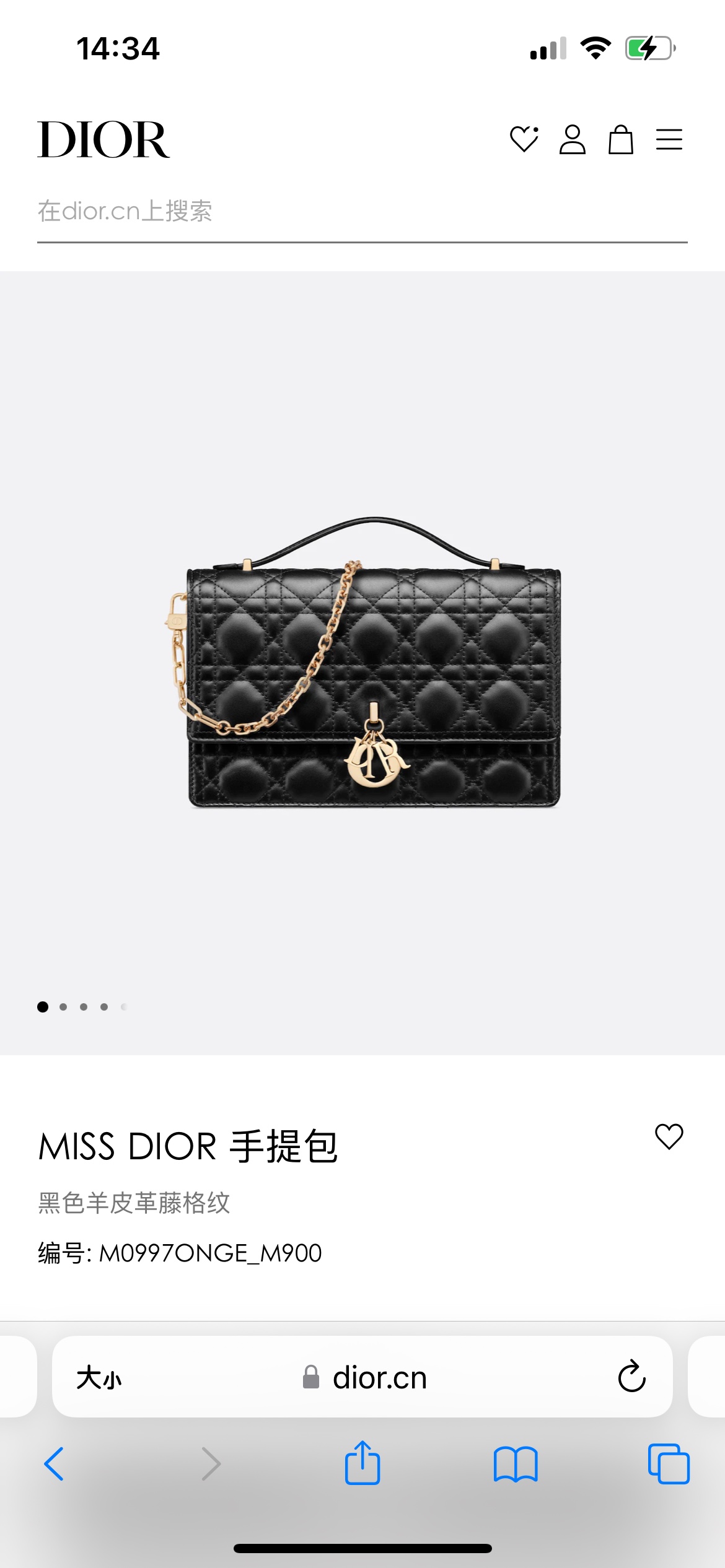The height and width of the screenshot is (1568, 725).
Task: Go back in Safari
Action: click(55, 1464)
